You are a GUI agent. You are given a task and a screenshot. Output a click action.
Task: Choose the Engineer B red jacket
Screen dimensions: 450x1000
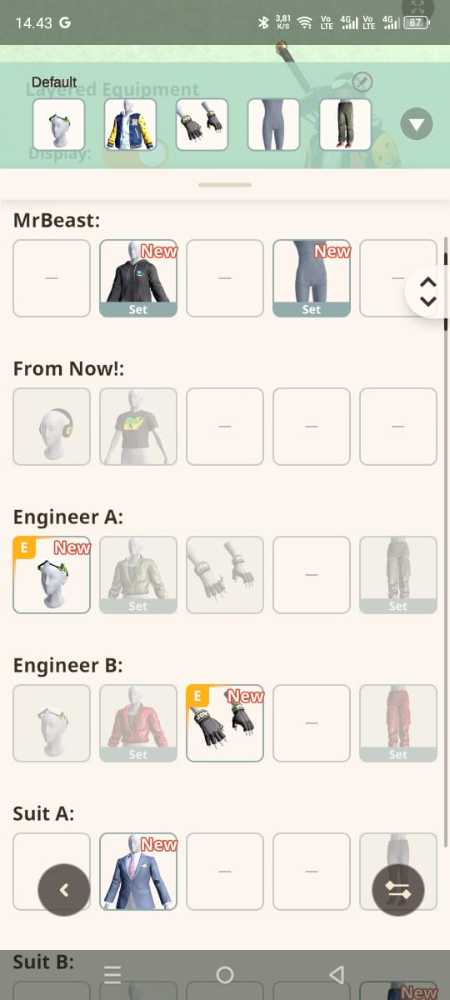coord(138,723)
